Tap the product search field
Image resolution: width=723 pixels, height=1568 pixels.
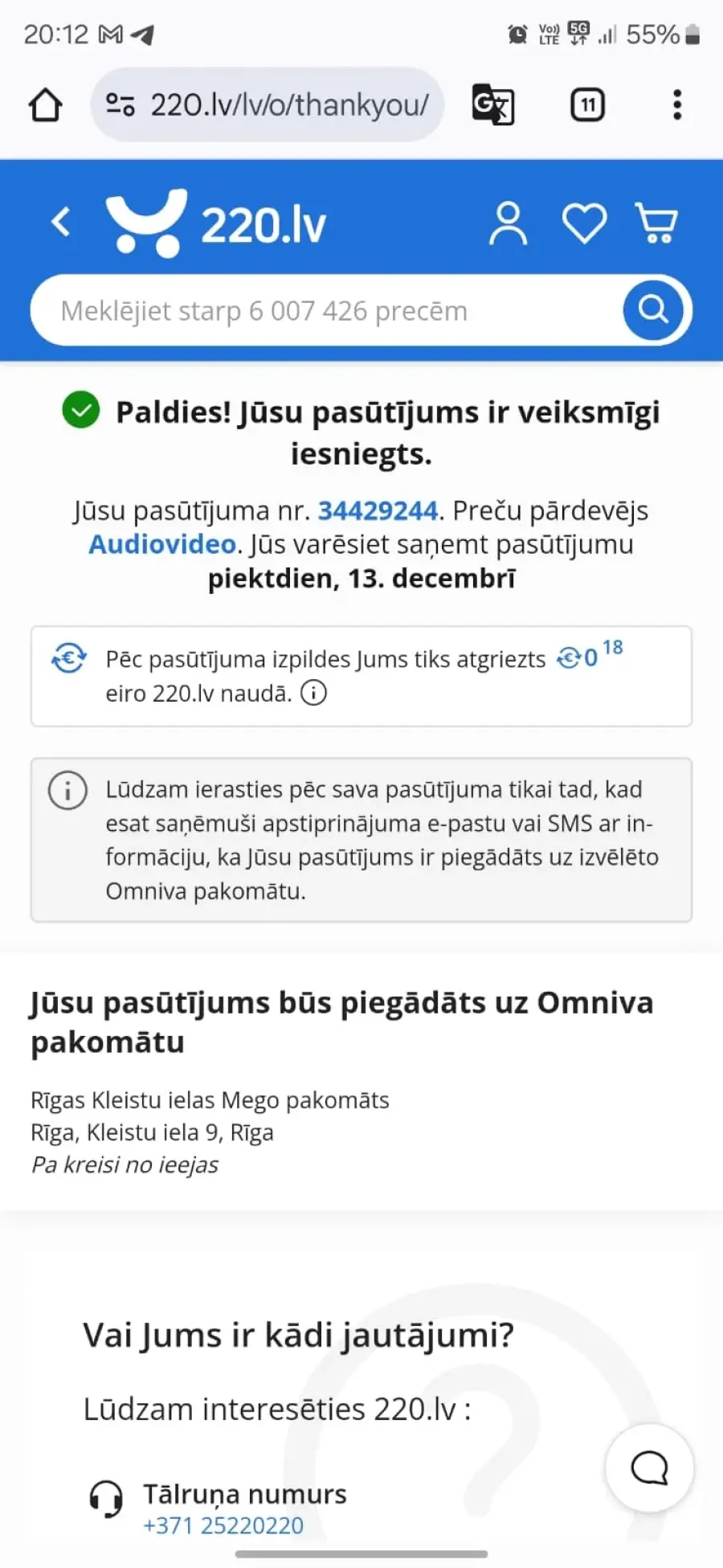[325, 310]
